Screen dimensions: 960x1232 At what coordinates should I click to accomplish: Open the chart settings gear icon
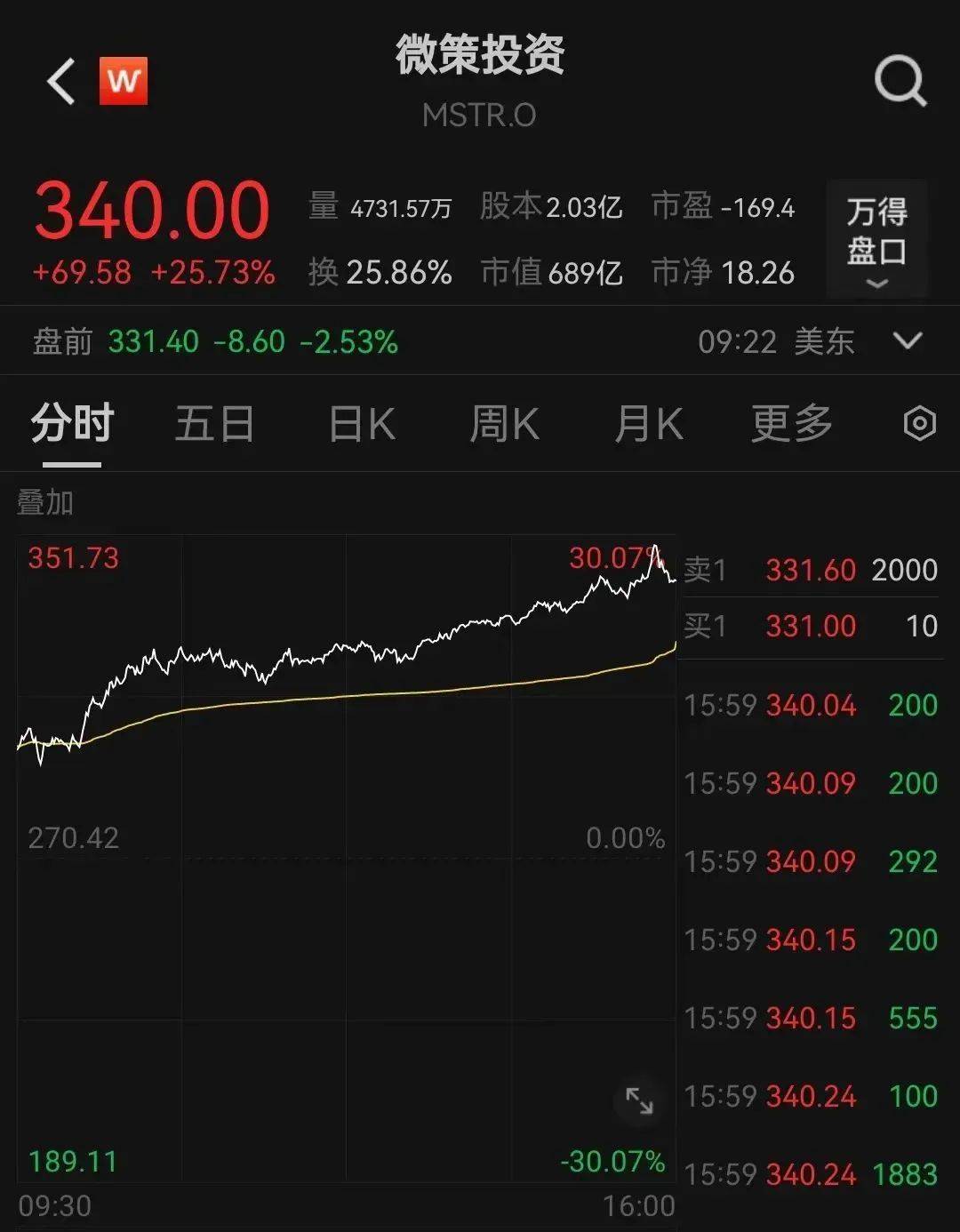pos(917,425)
